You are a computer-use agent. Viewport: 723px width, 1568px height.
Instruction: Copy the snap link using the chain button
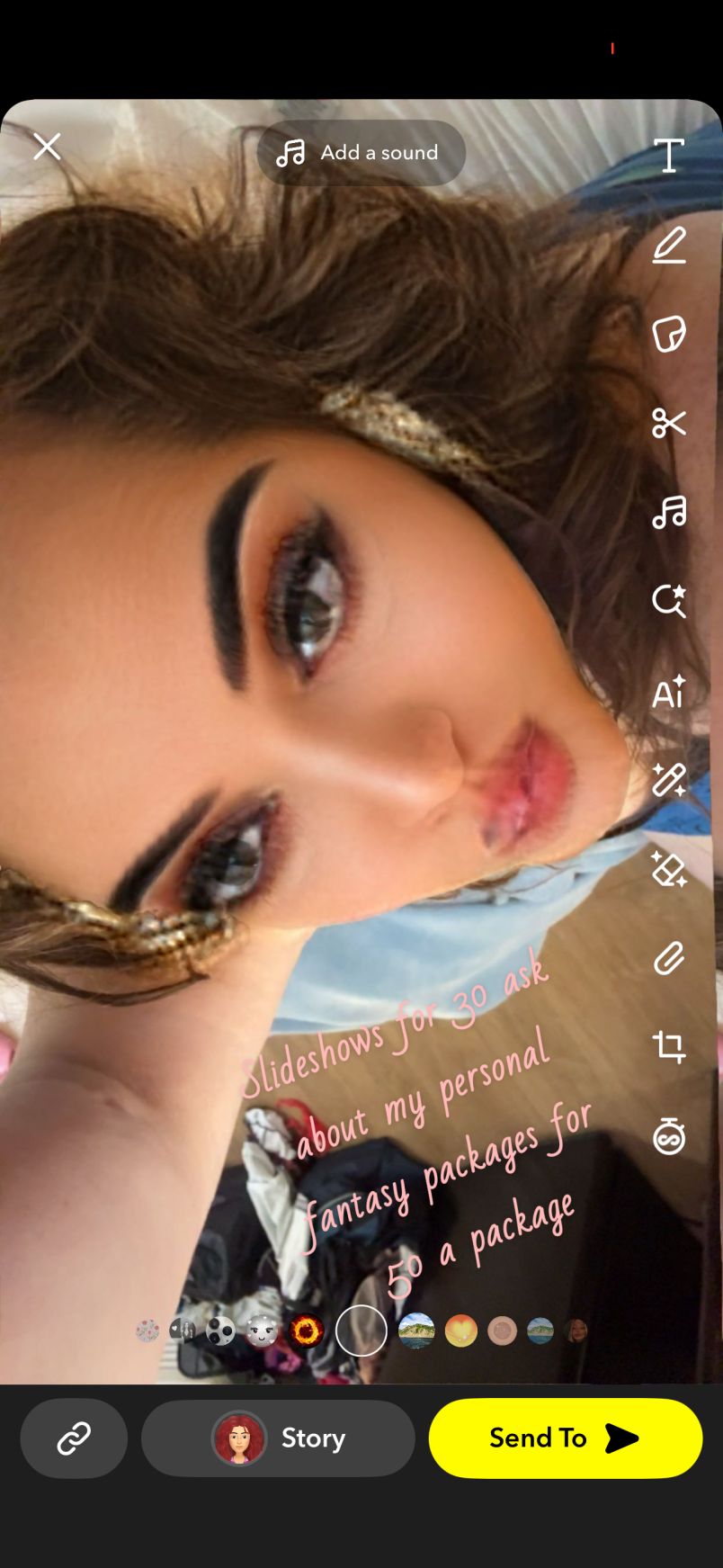[74, 1438]
